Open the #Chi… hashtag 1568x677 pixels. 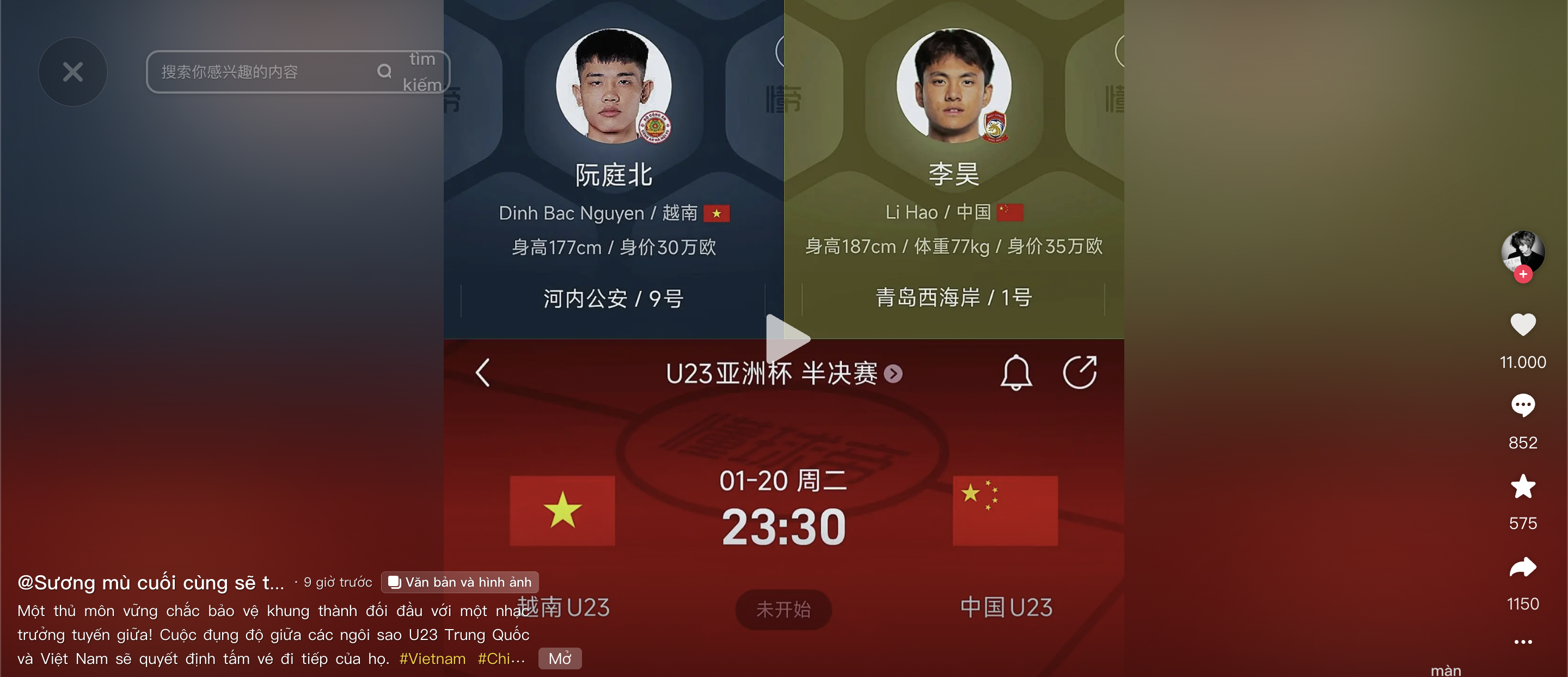tap(500, 658)
